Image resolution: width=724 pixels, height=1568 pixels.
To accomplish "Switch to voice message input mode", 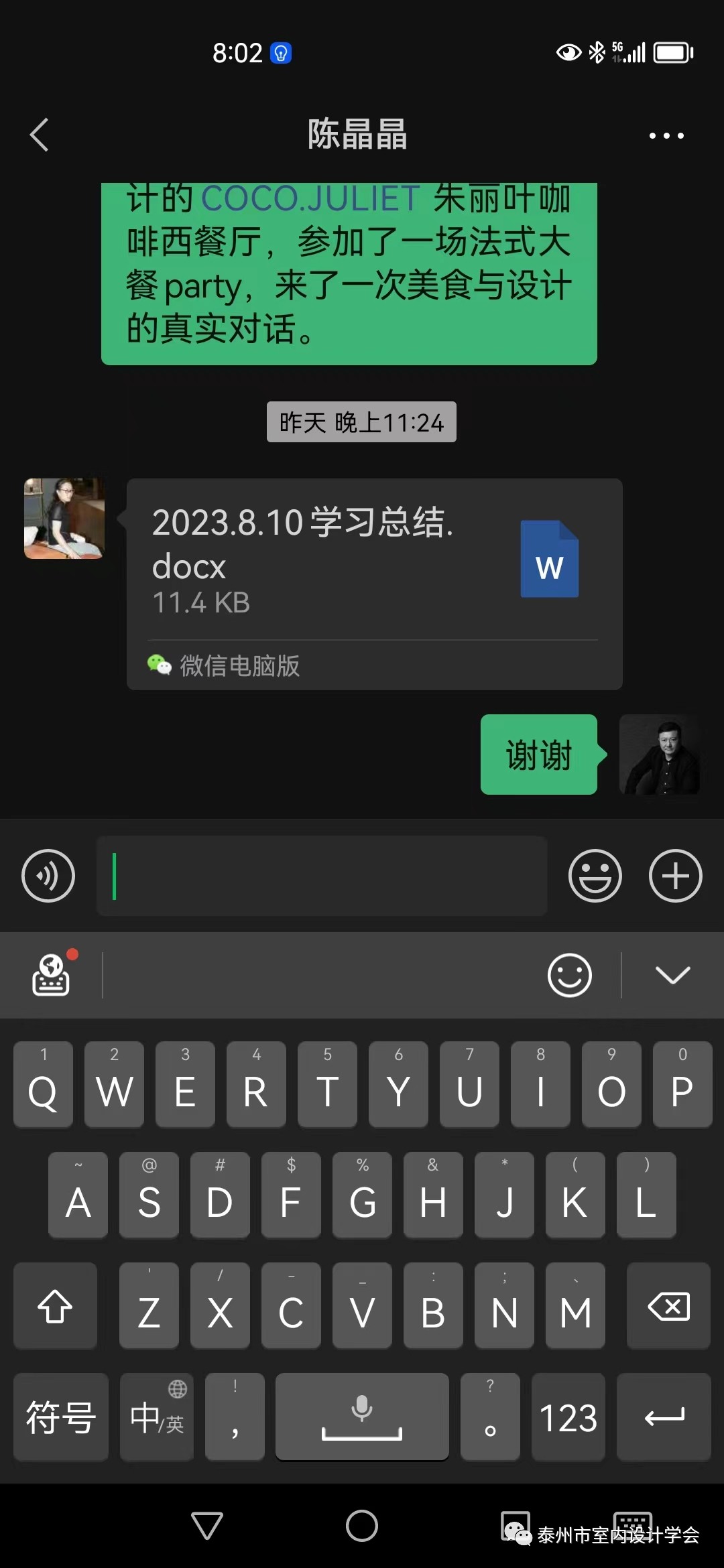I will click(x=48, y=876).
